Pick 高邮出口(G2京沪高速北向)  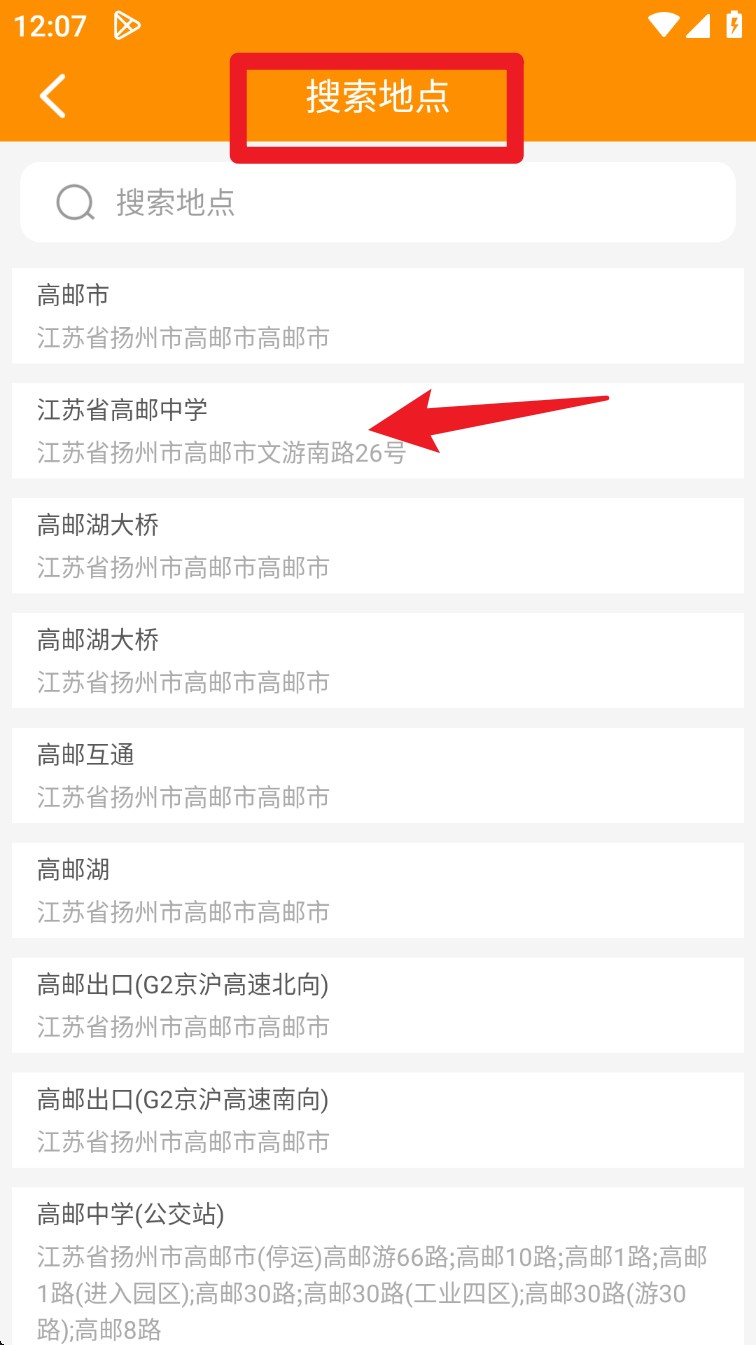click(378, 1005)
